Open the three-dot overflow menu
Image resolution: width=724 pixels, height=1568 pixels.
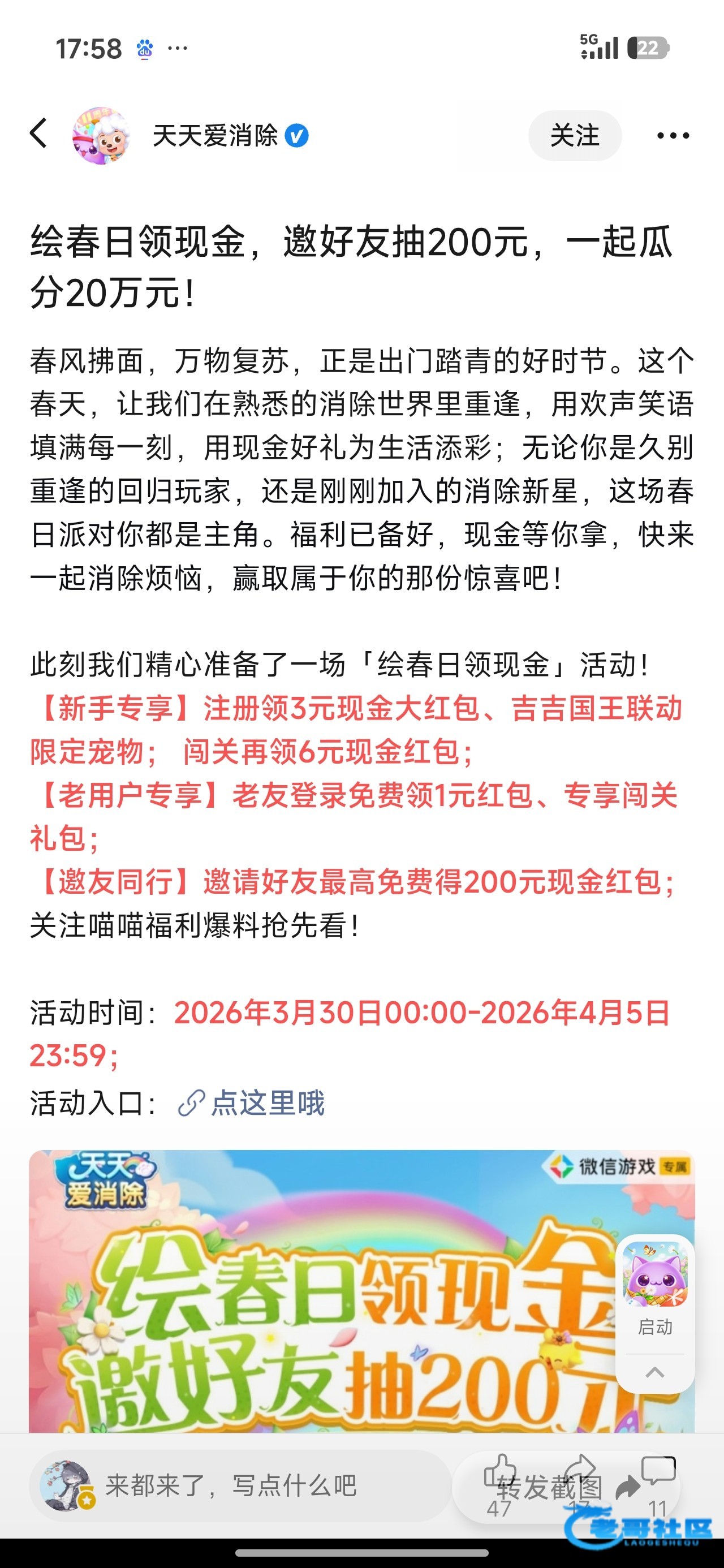coord(672,135)
